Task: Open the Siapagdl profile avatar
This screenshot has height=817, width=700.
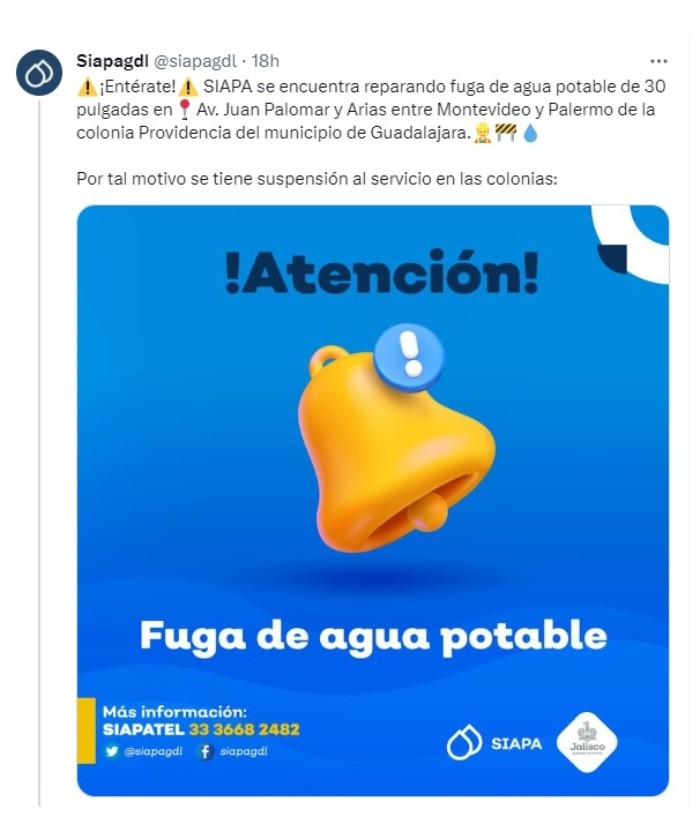Action: [x=39, y=72]
